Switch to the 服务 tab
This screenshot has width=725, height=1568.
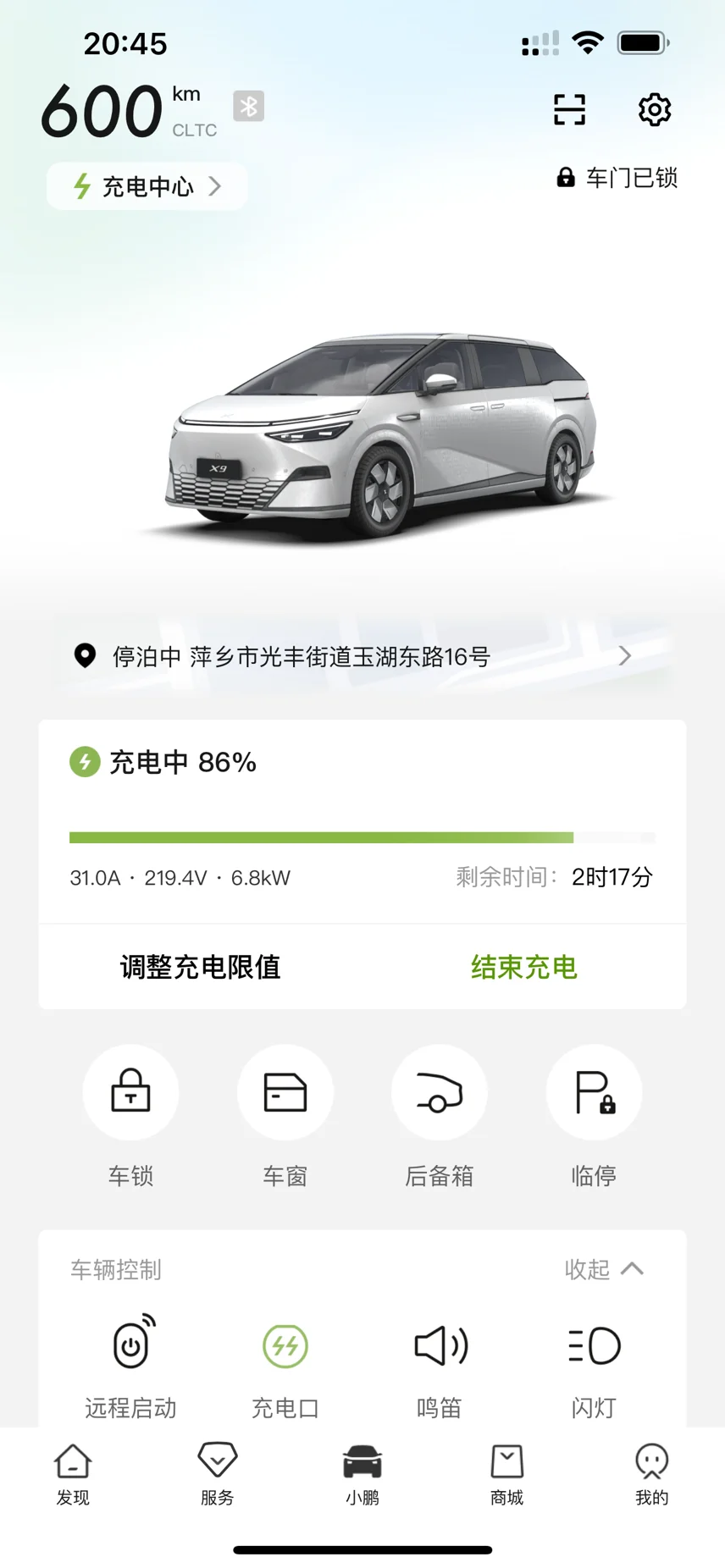pos(218,1474)
